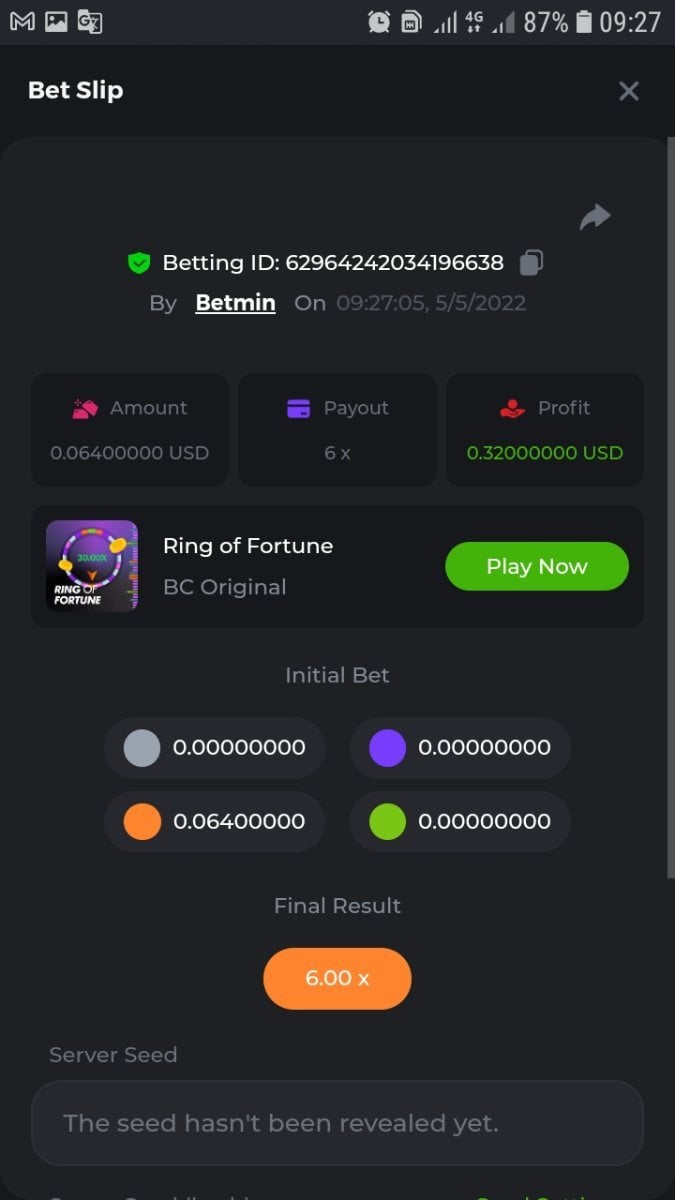Copy the Betting ID

(531, 263)
